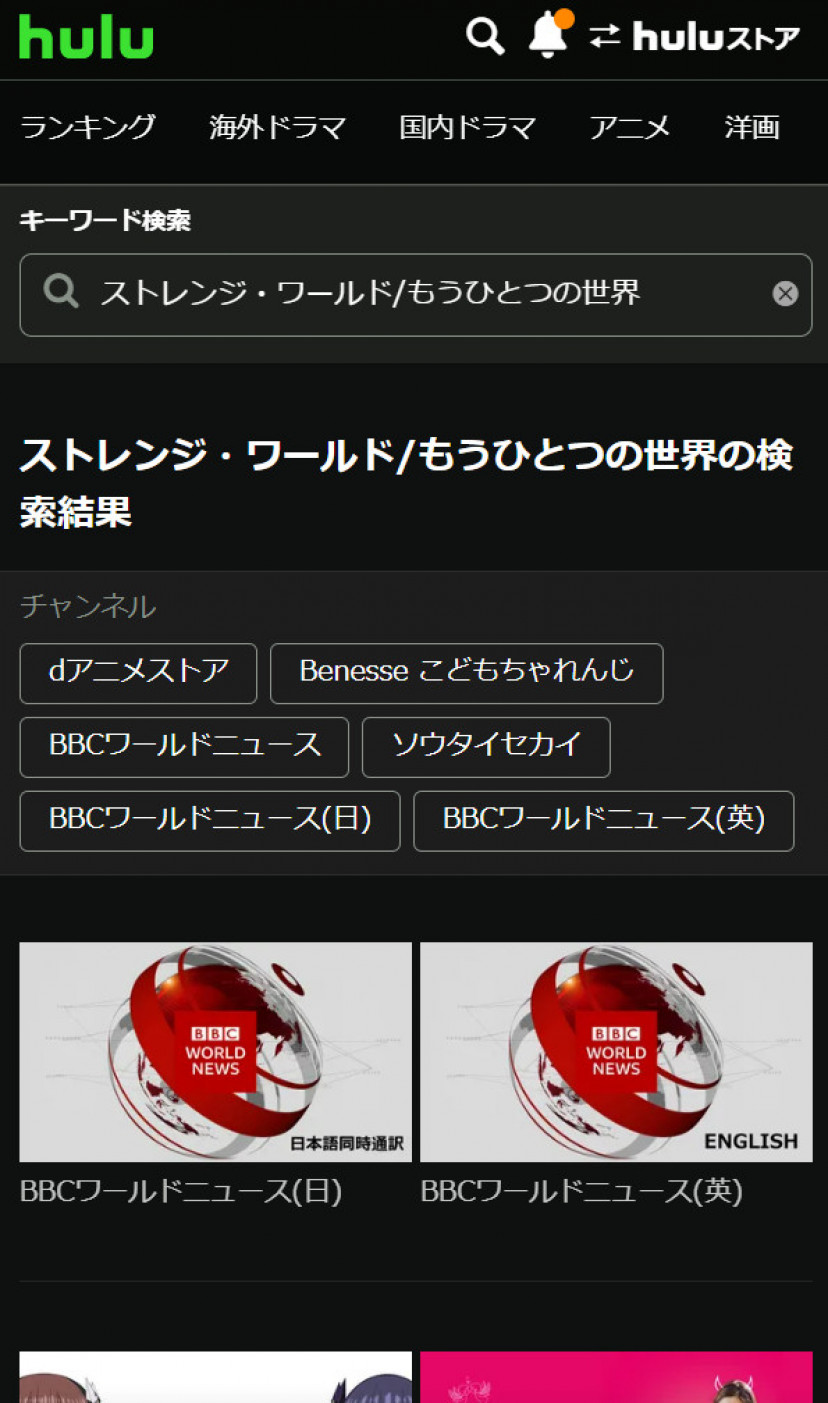
Task: Open the search magnifier icon in header
Action: point(485,38)
